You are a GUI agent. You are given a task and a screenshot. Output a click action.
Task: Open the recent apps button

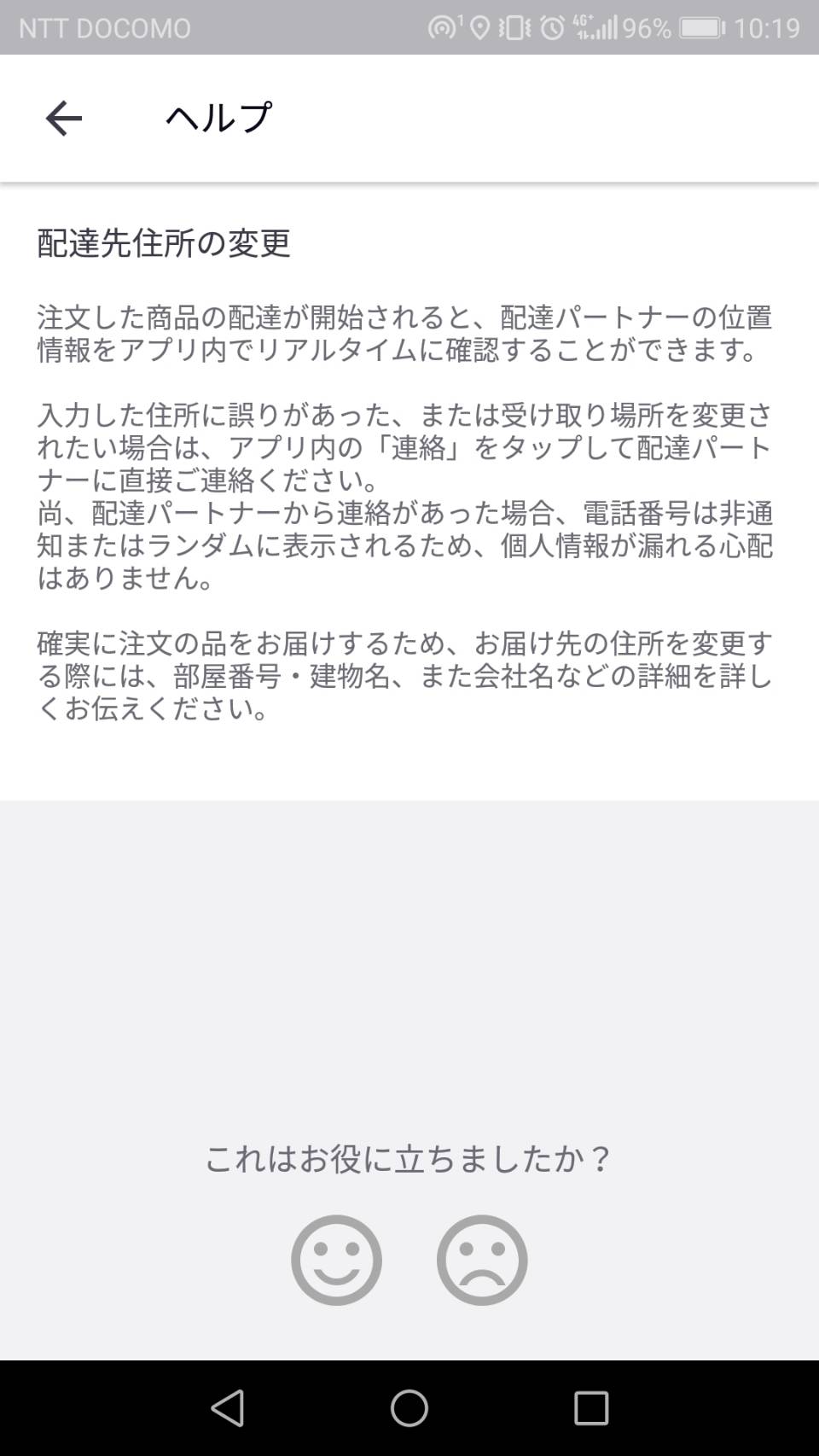pos(590,1408)
